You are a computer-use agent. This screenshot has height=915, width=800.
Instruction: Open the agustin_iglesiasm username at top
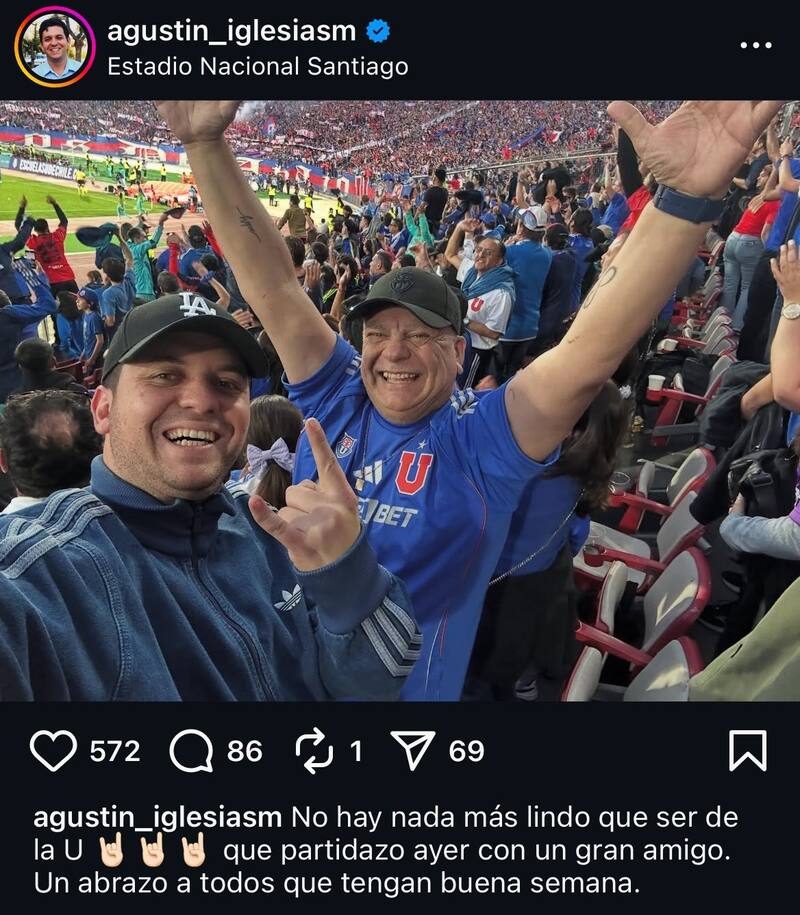coord(231,32)
